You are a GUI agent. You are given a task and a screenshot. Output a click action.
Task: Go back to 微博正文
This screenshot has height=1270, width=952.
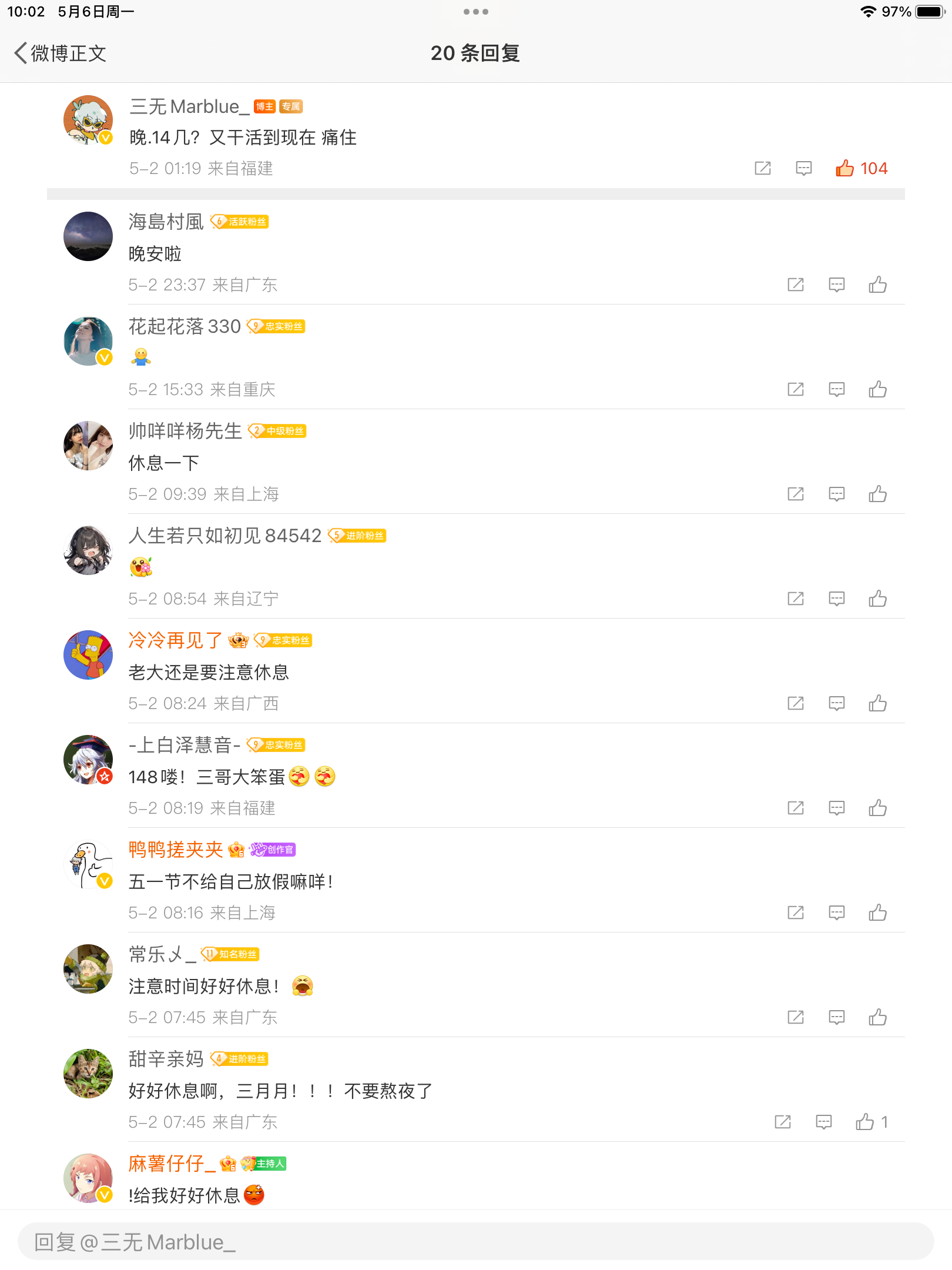click(59, 53)
